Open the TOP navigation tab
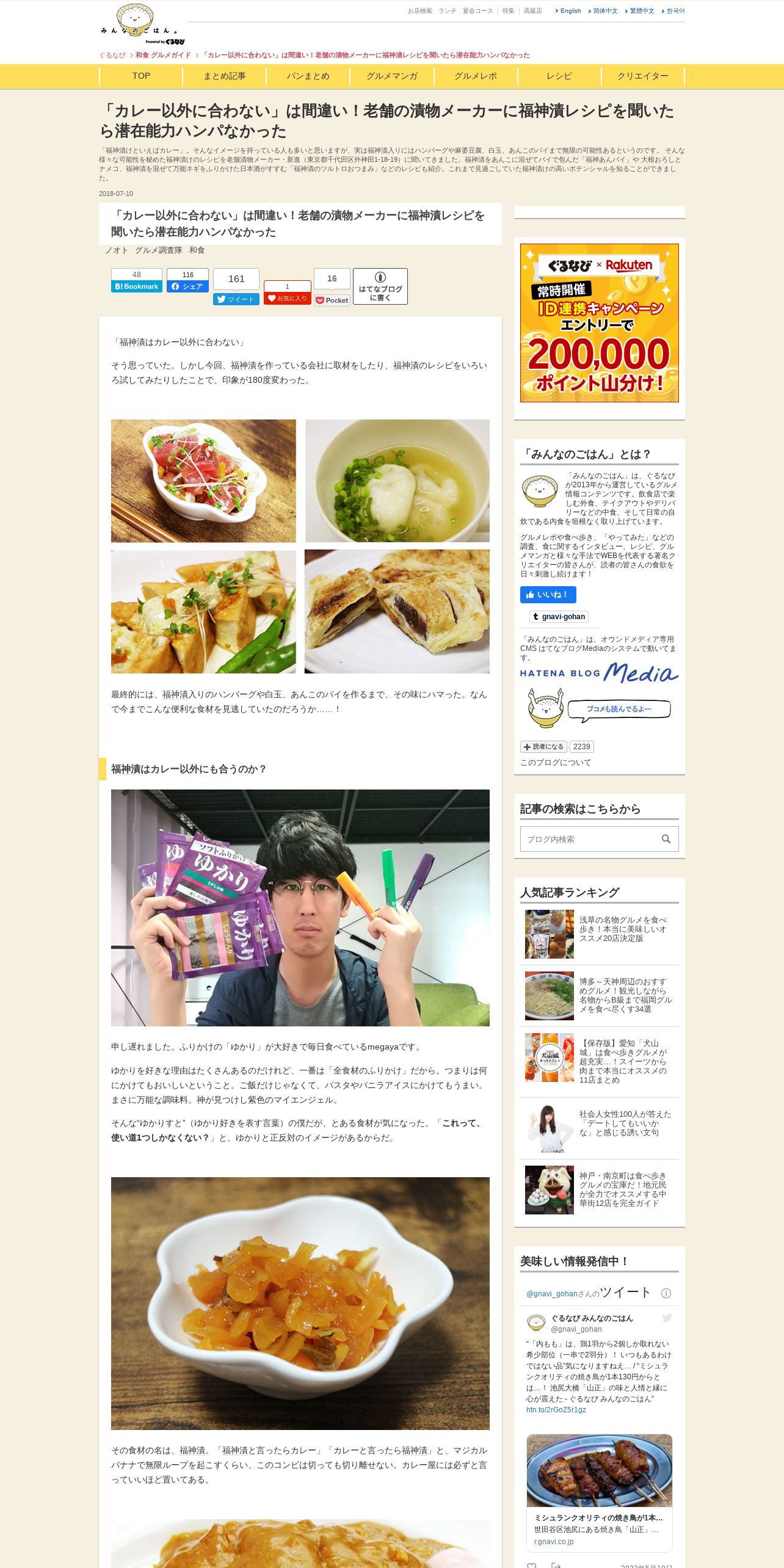This screenshot has height=1568, width=784. pos(141,76)
